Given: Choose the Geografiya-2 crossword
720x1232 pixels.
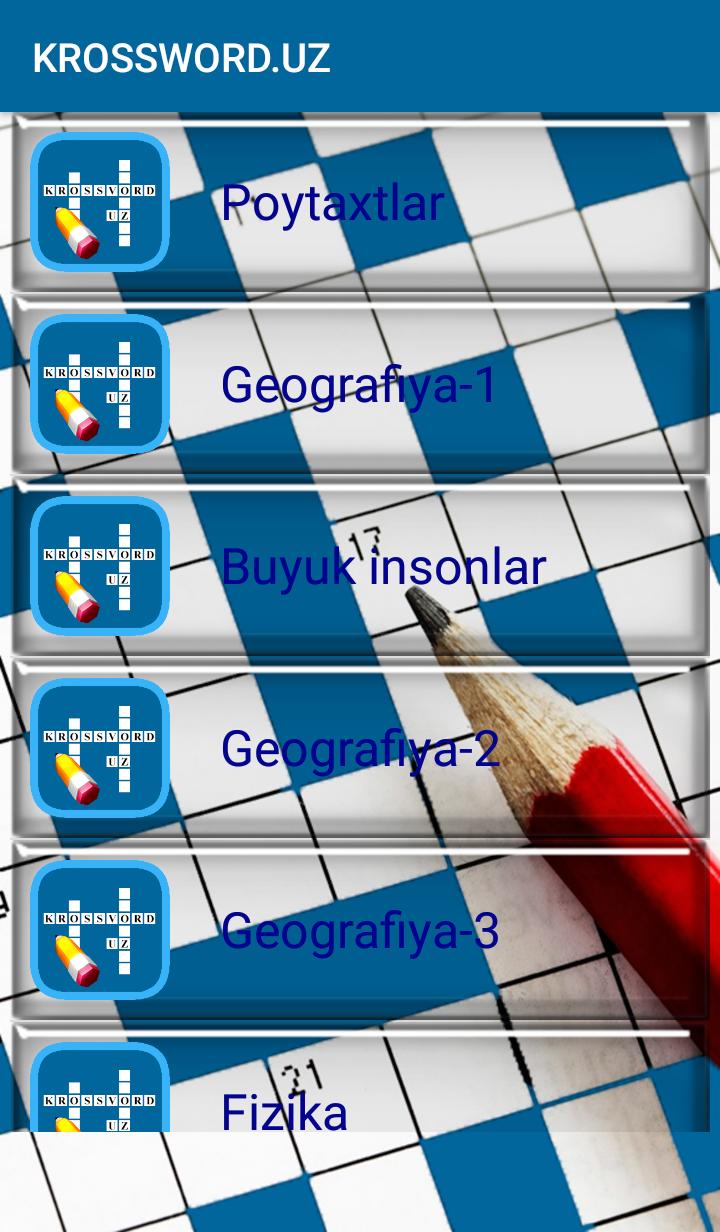Looking at the screenshot, I should click(360, 749).
